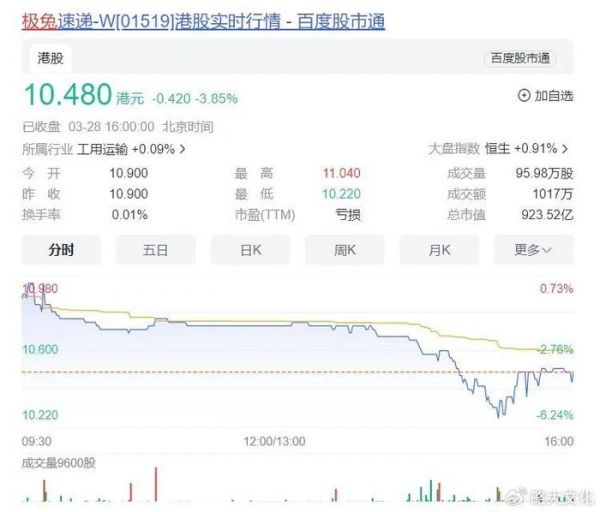This screenshot has width=600, height=512.
Task: Open the 极兔速递-W 百度股市通 title link
Action: coord(203,21)
